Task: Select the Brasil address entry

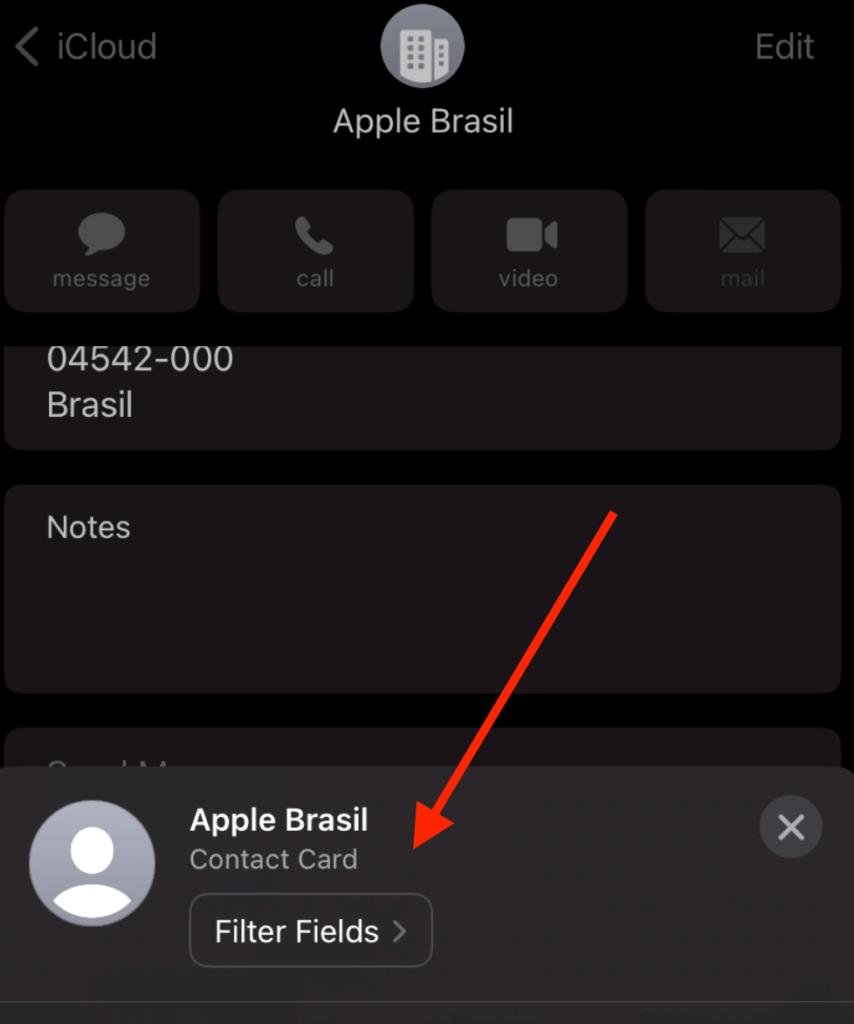Action: 90,404
